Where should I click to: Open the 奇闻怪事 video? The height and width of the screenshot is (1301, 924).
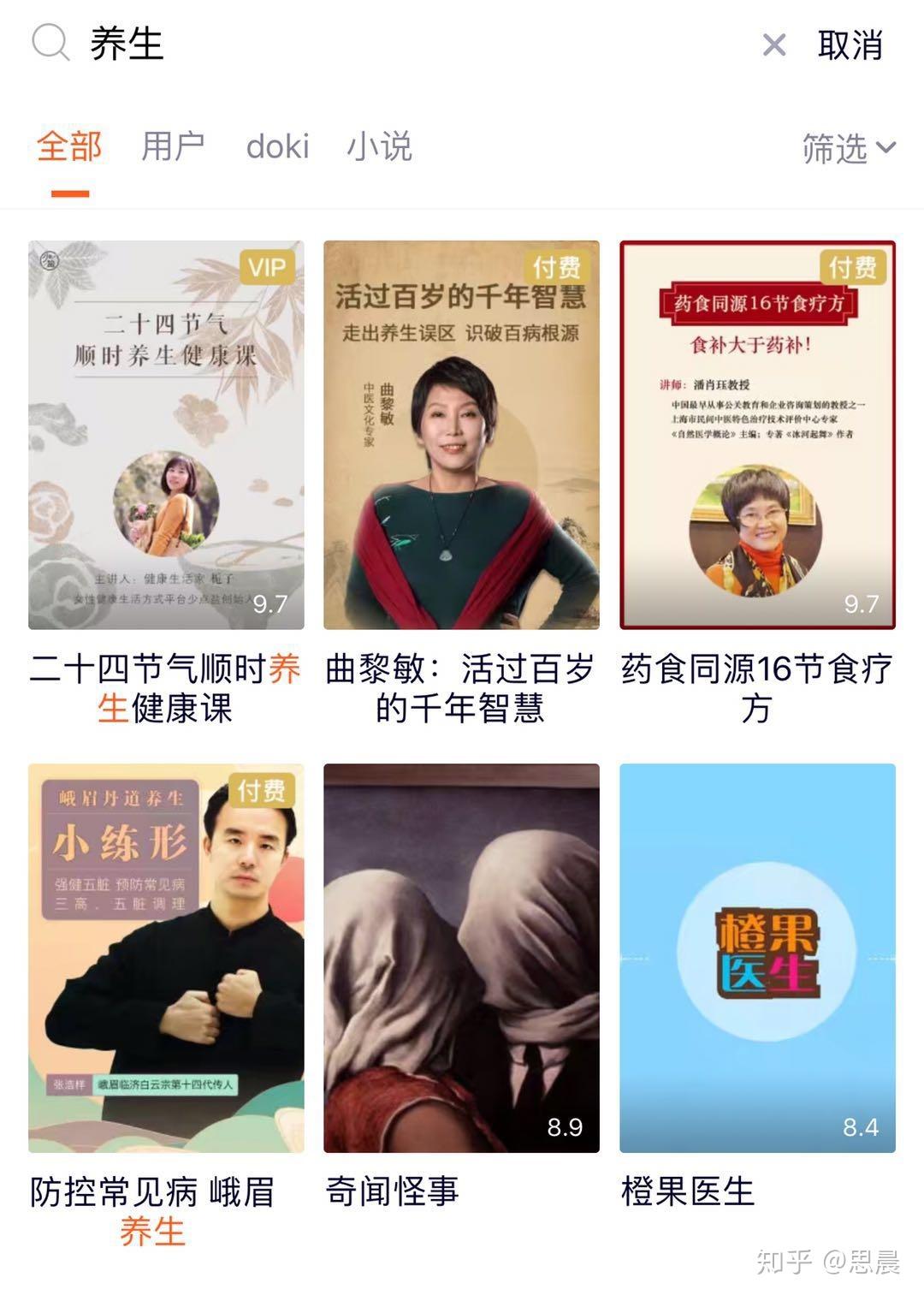pyautogui.click(x=461, y=958)
